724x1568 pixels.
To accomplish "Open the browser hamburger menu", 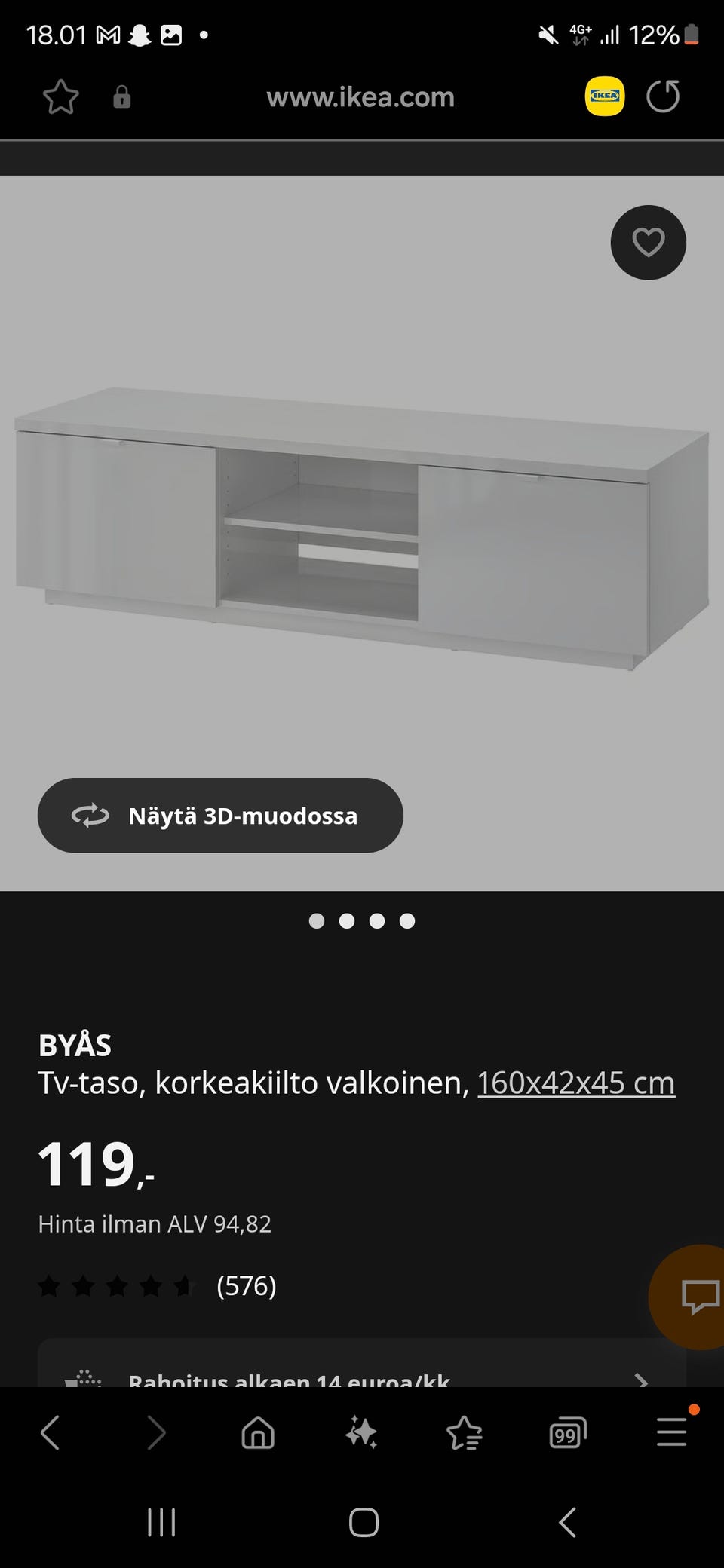I will click(670, 1432).
